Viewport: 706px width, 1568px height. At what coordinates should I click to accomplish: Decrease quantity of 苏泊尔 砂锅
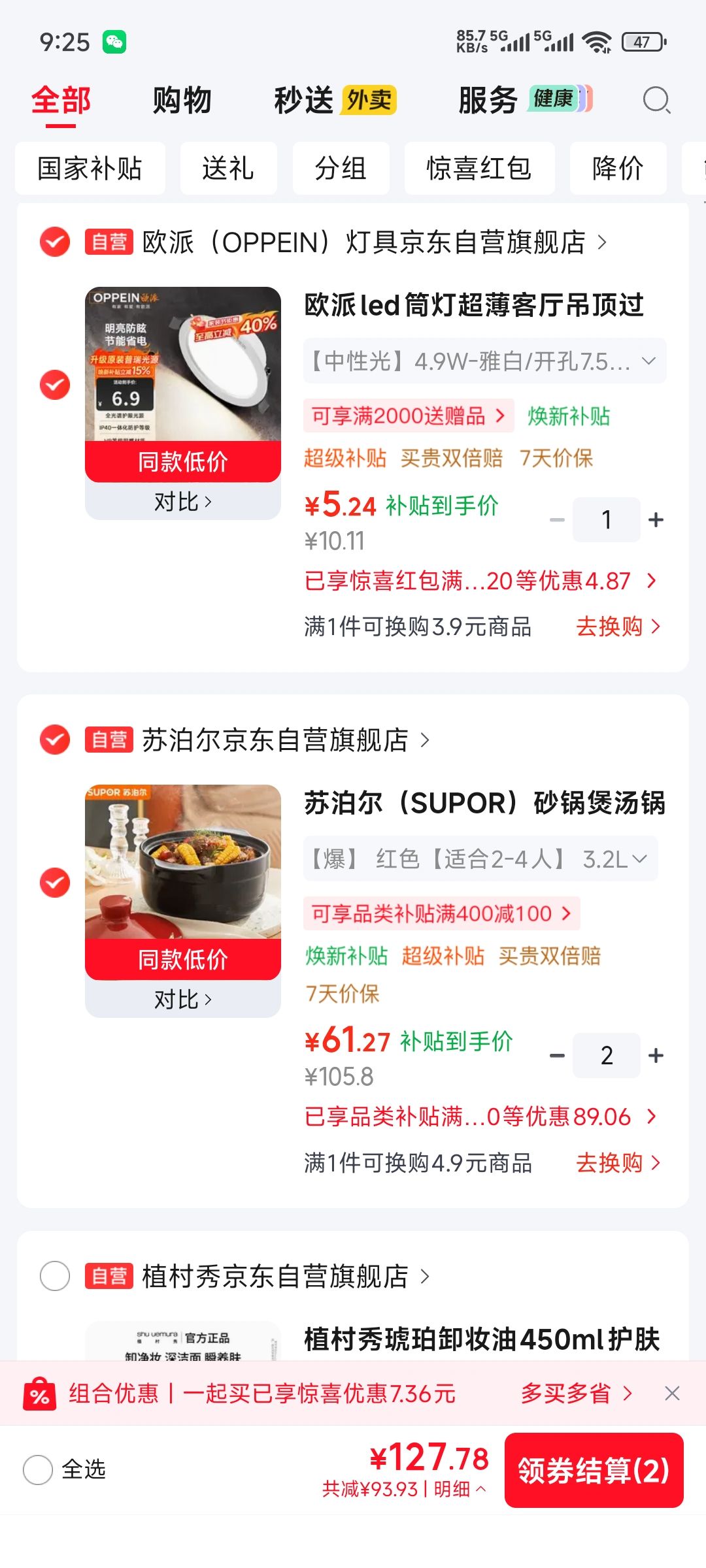[557, 1055]
